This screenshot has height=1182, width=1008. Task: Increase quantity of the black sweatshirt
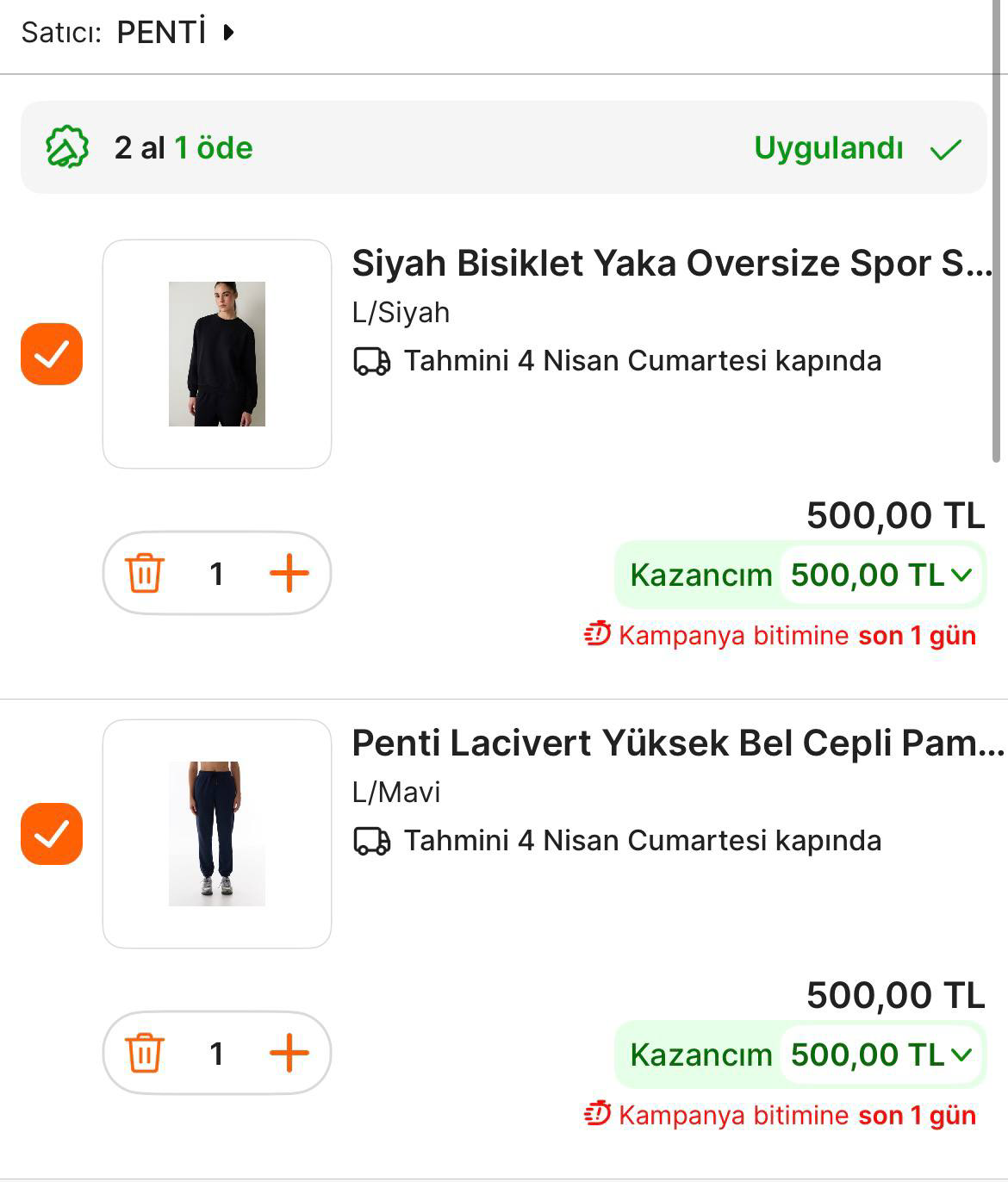click(x=289, y=574)
